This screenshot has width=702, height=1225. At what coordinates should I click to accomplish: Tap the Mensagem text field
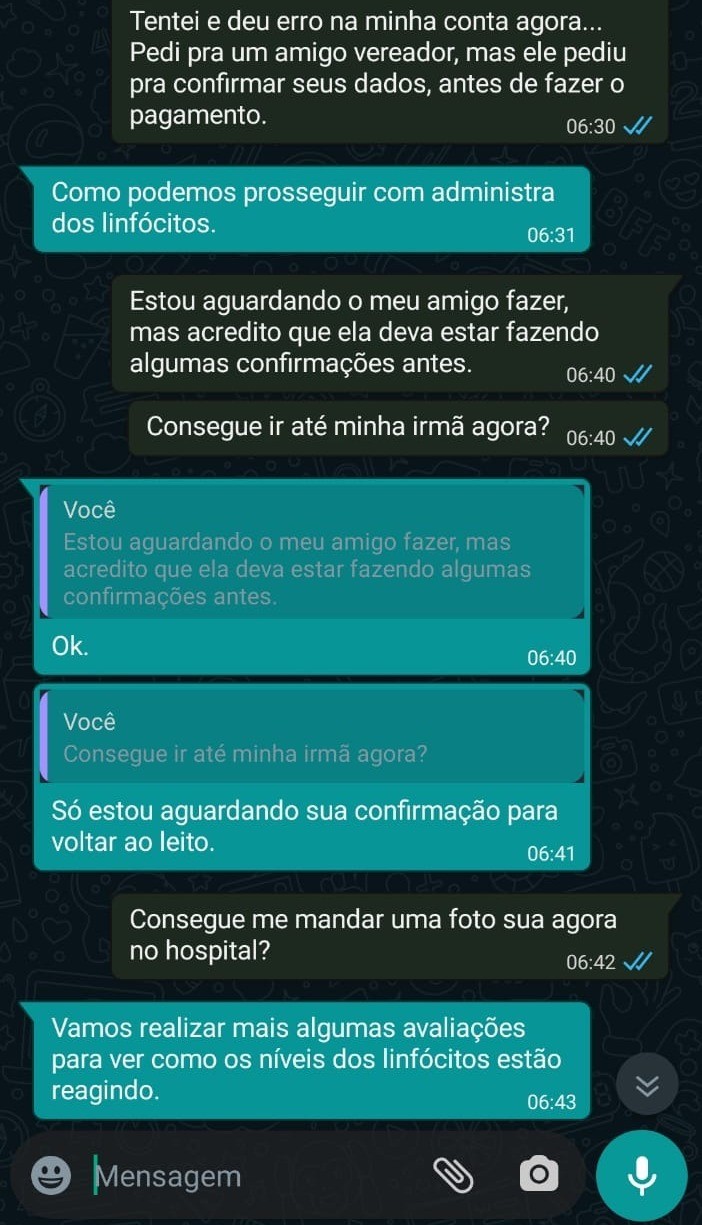pos(250,1176)
